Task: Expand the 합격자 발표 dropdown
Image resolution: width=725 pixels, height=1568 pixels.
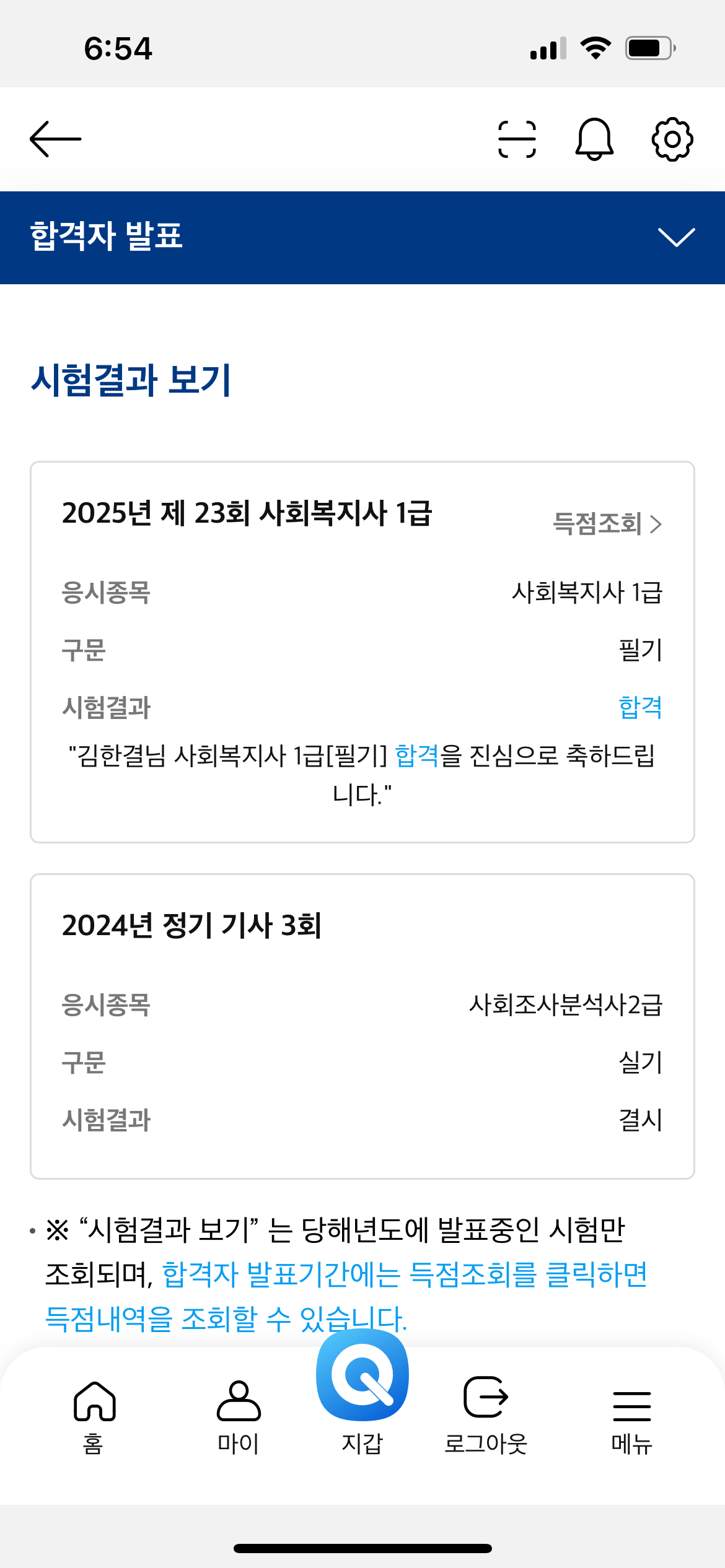Action: click(676, 237)
